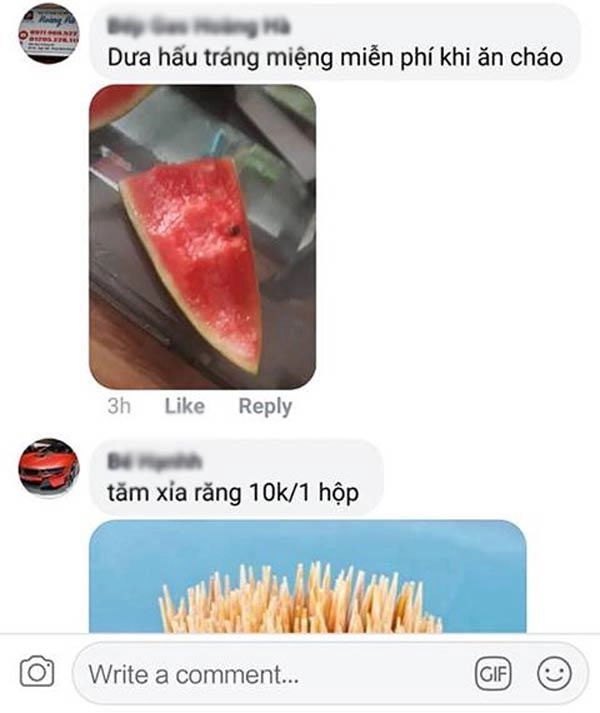Screen dimensions: 600x713
Task: Tap the Write a comment field
Action: click(270, 674)
